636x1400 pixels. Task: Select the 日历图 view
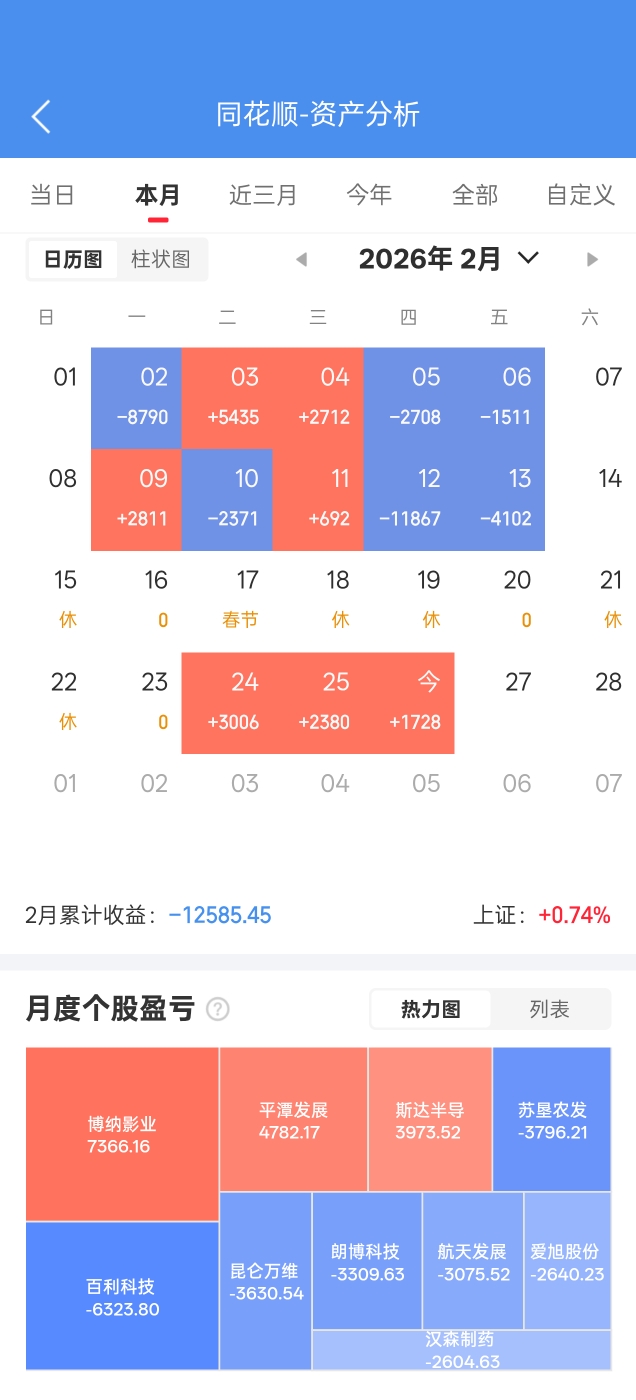[x=73, y=260]
